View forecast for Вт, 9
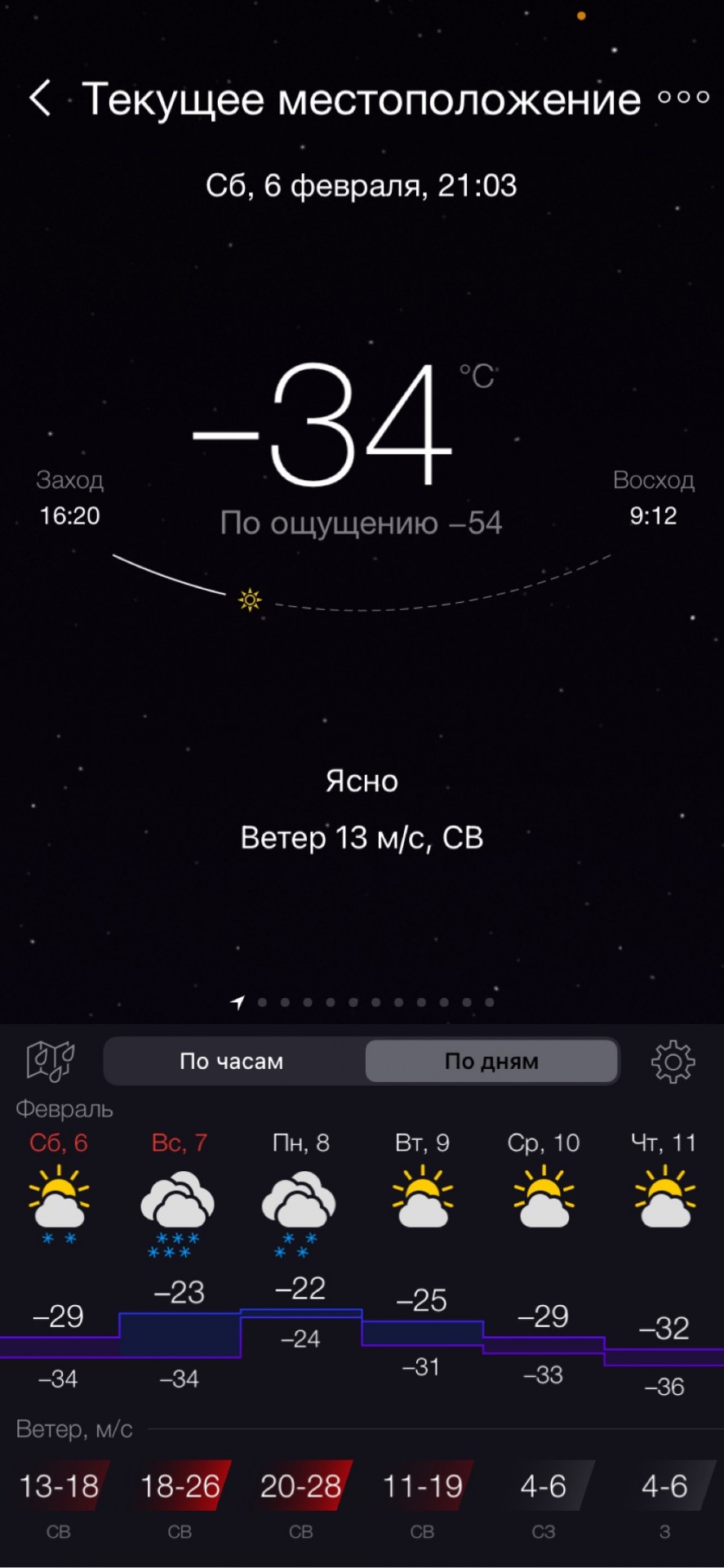724x1568 pixels. tap(422, 1143)
